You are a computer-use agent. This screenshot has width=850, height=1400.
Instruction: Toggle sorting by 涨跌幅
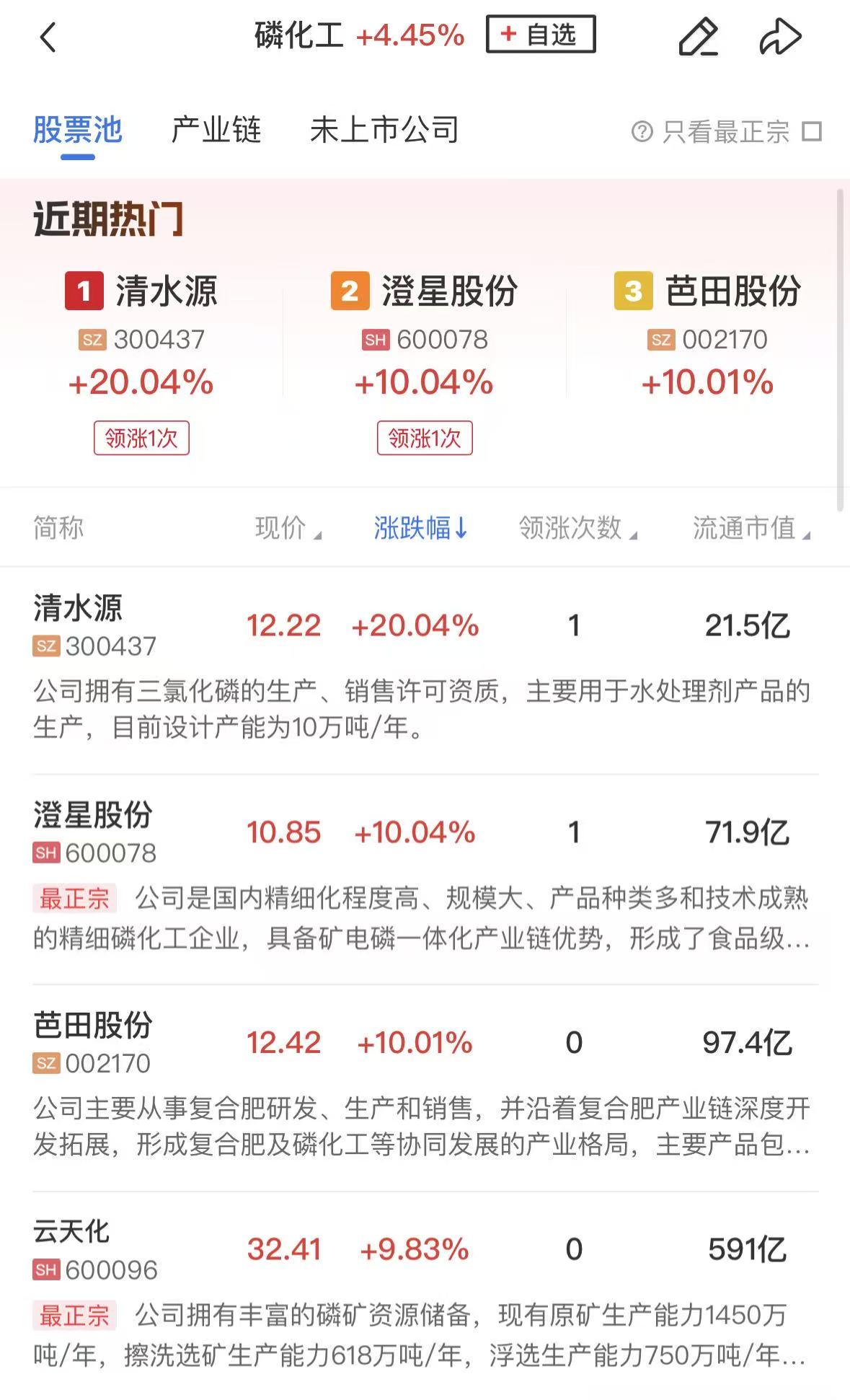pos(420,529)
